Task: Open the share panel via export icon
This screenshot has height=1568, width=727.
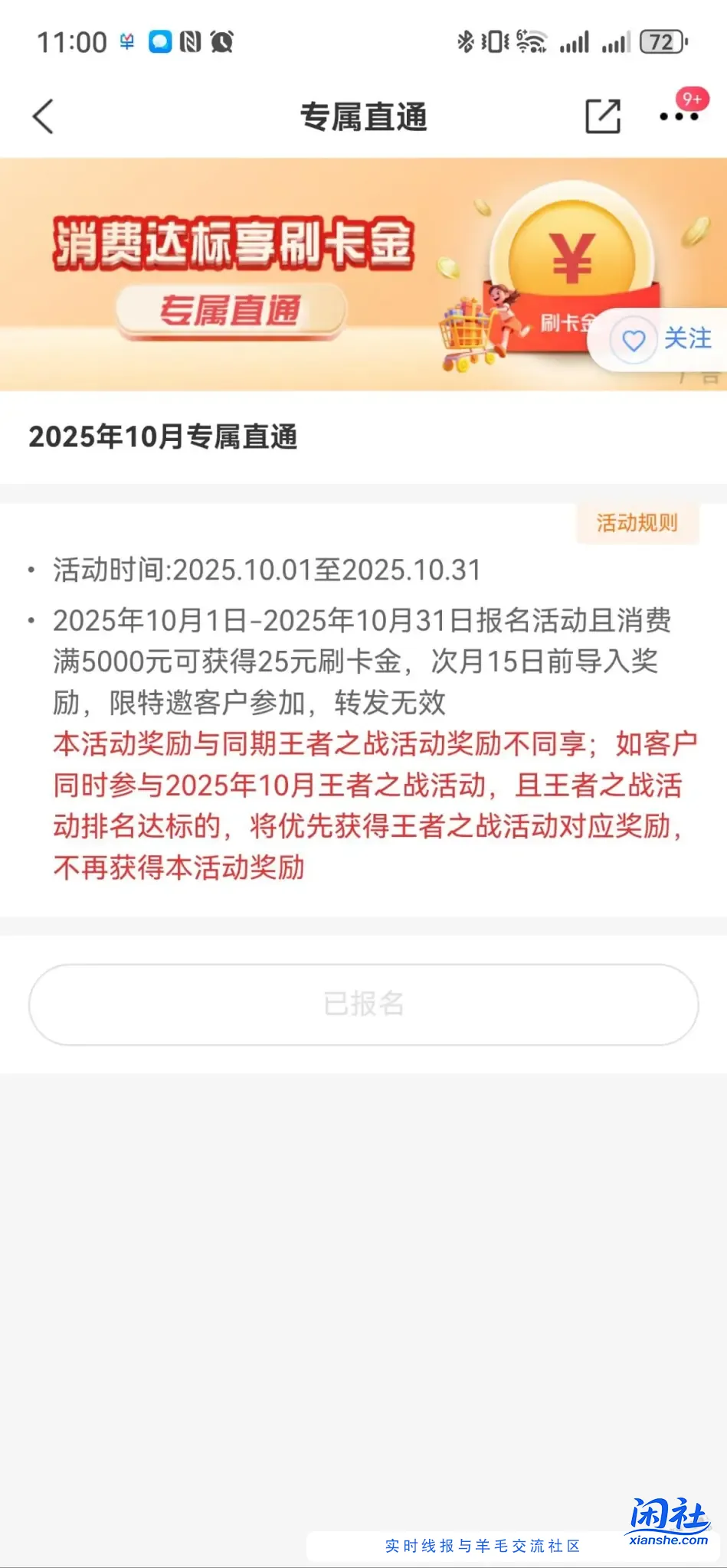Action: click(604, 116)
